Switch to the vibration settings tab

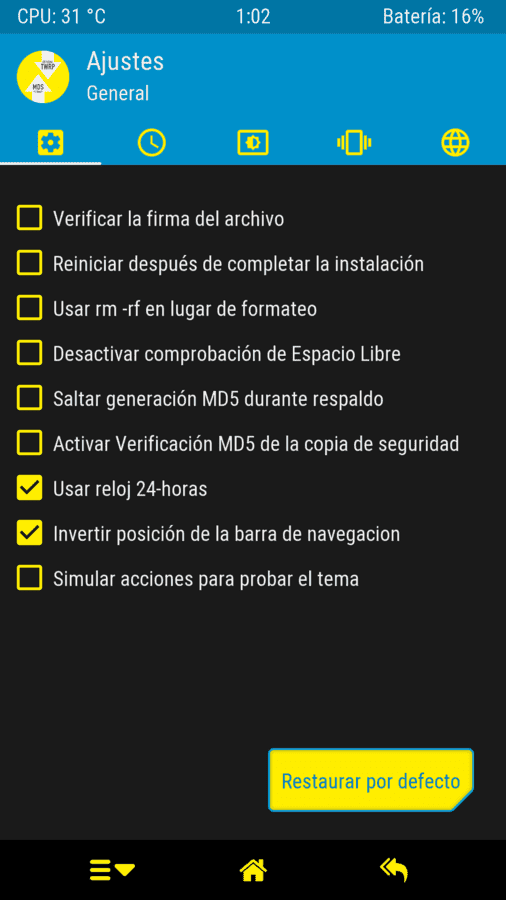(354, 142)
